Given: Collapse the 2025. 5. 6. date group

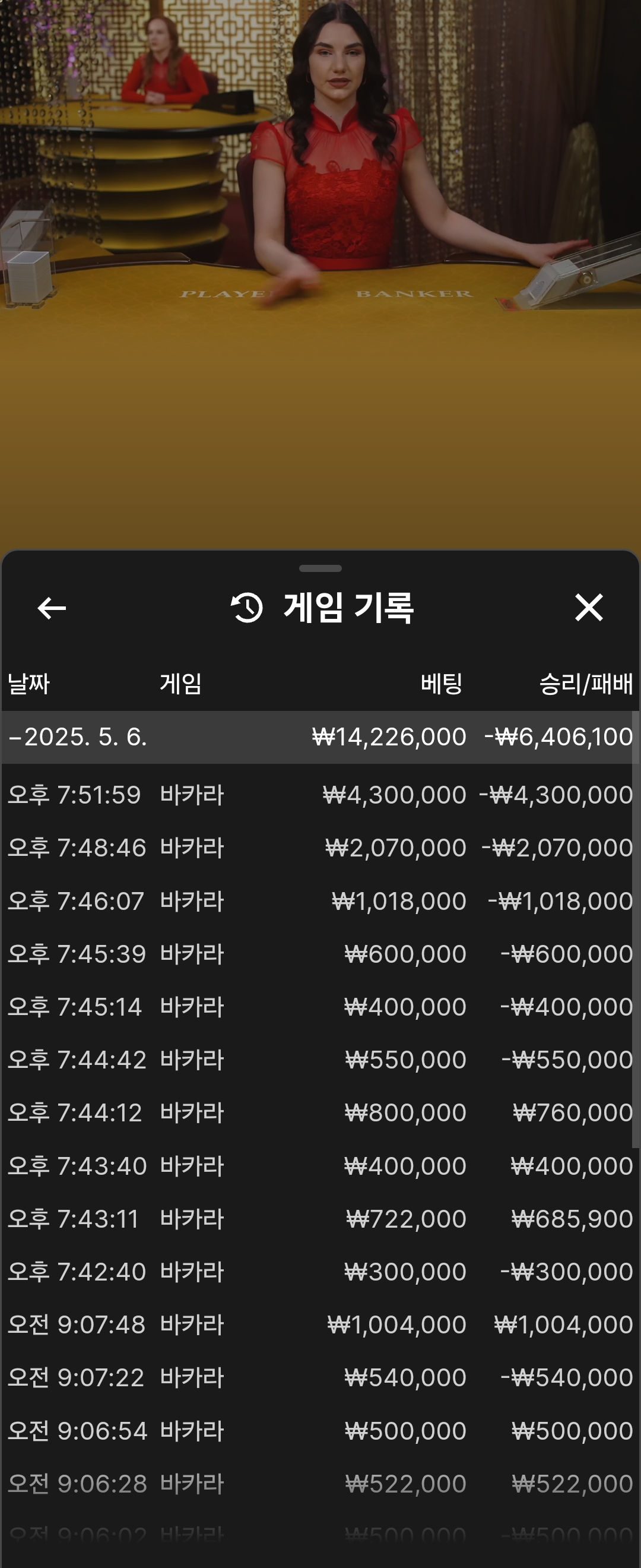Looking at the screenshot, I should pyautogui.click(x=77, y=737).
